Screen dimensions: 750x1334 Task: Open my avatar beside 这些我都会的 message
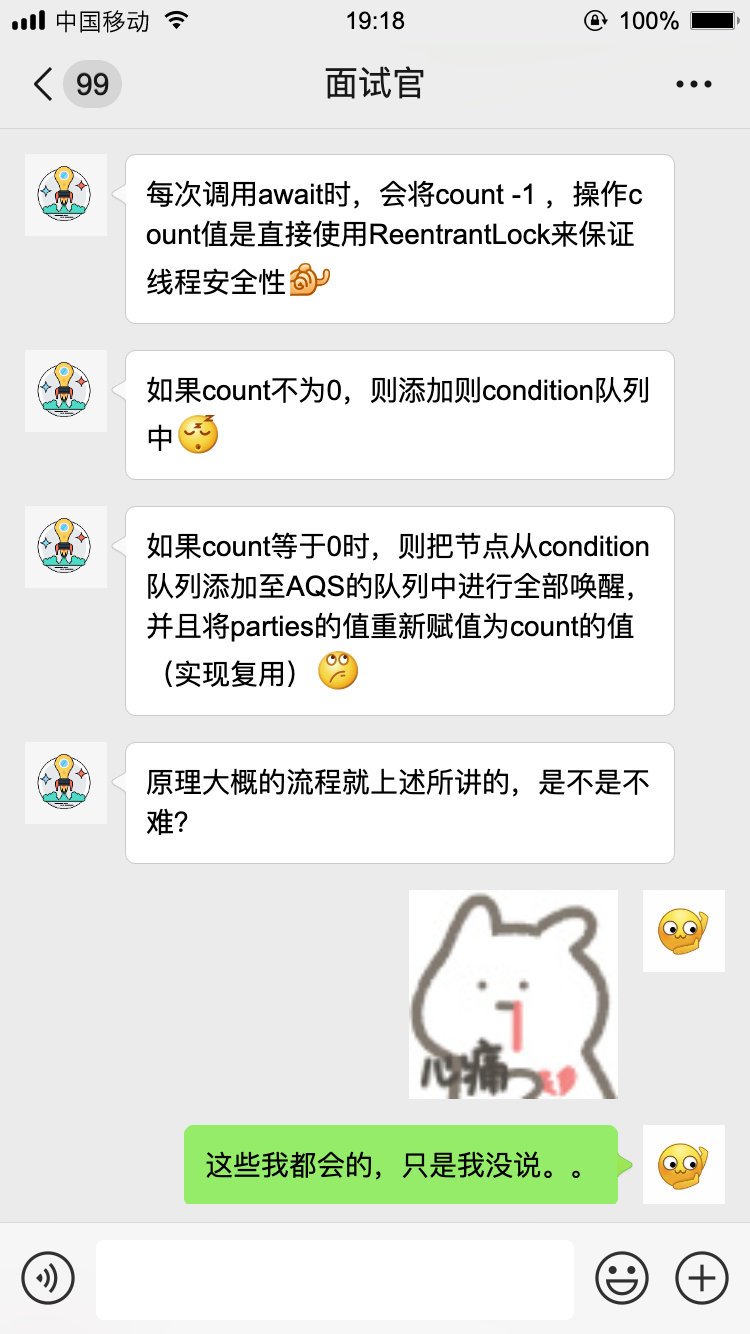point(683,1164)
